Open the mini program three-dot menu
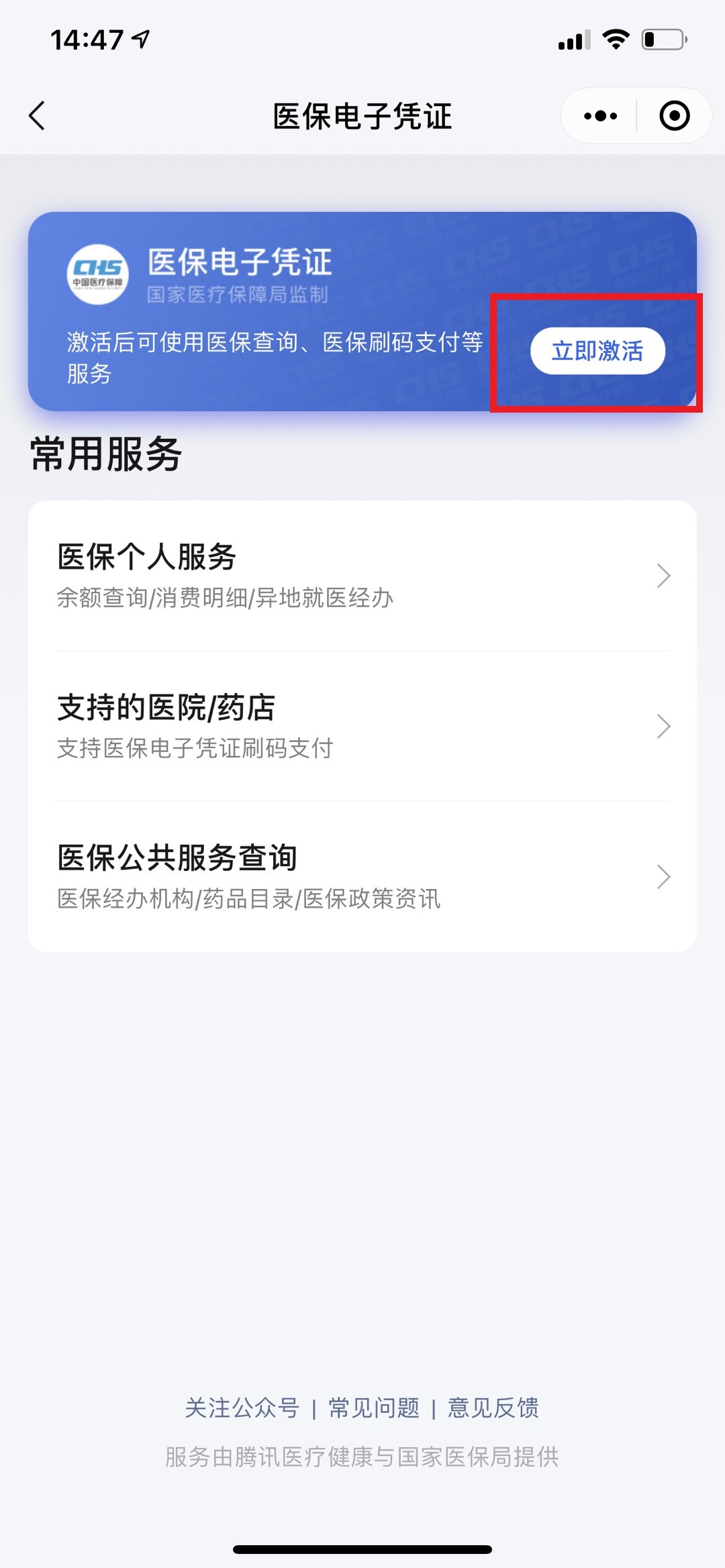Screen dimensions: 725x1568 pyautogui.click(x=600, y=115)
